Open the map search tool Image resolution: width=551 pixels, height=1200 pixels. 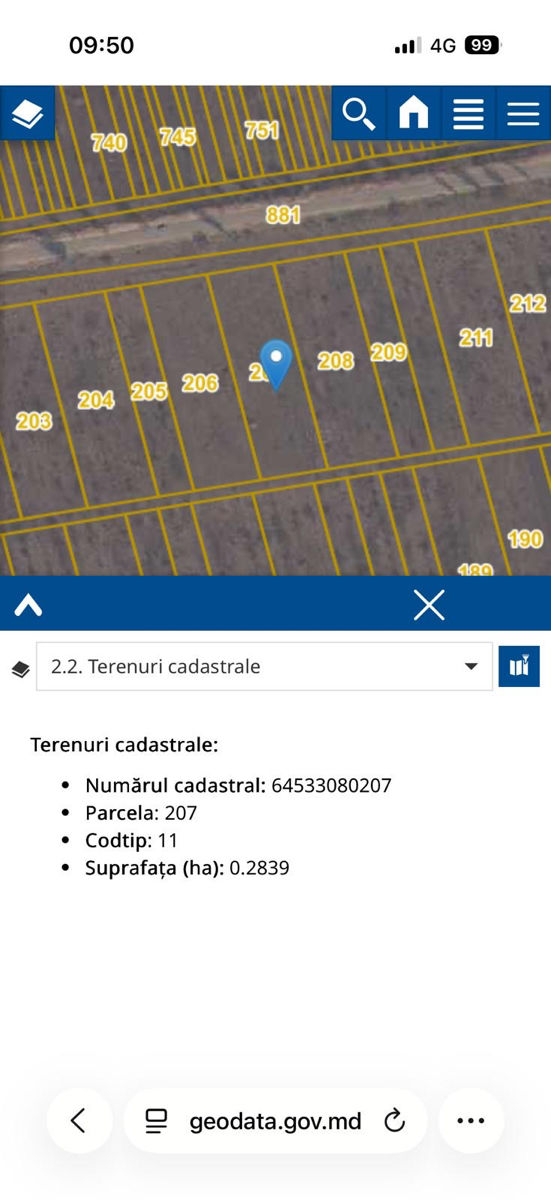(359, 113)
